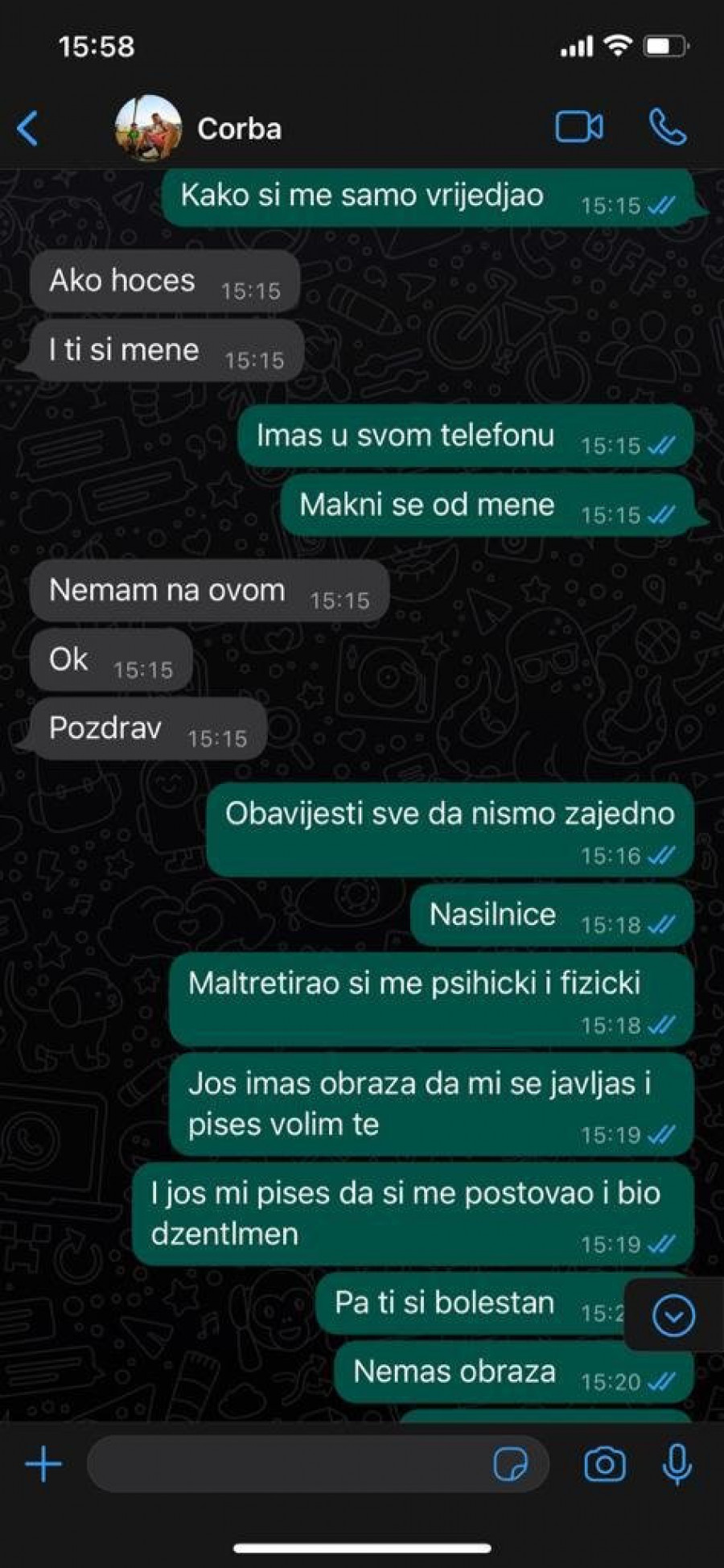Open the attachment plus menu
The image size is (724, 1568).
pos(43,1464)
